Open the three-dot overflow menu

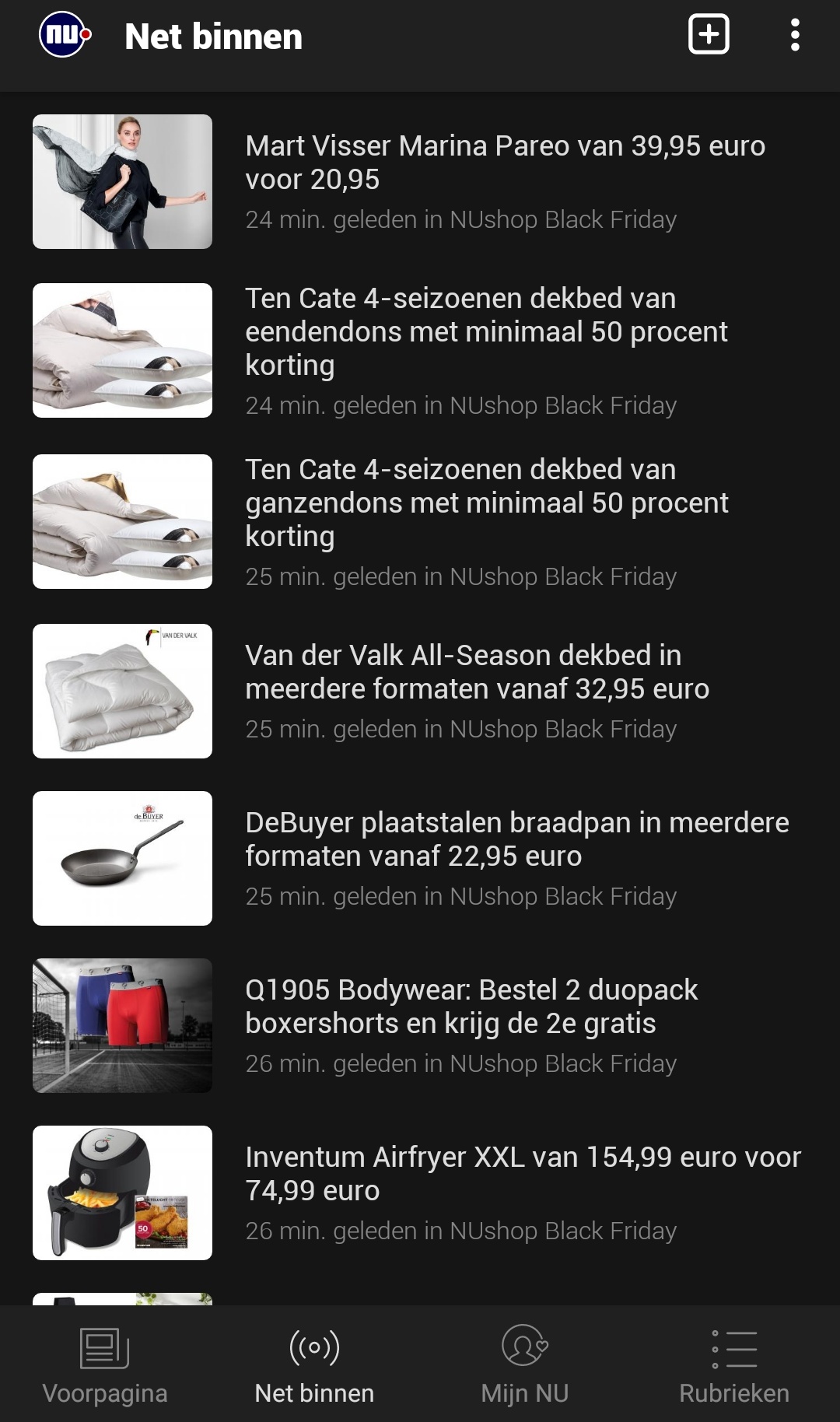click(x=794, y=35)
